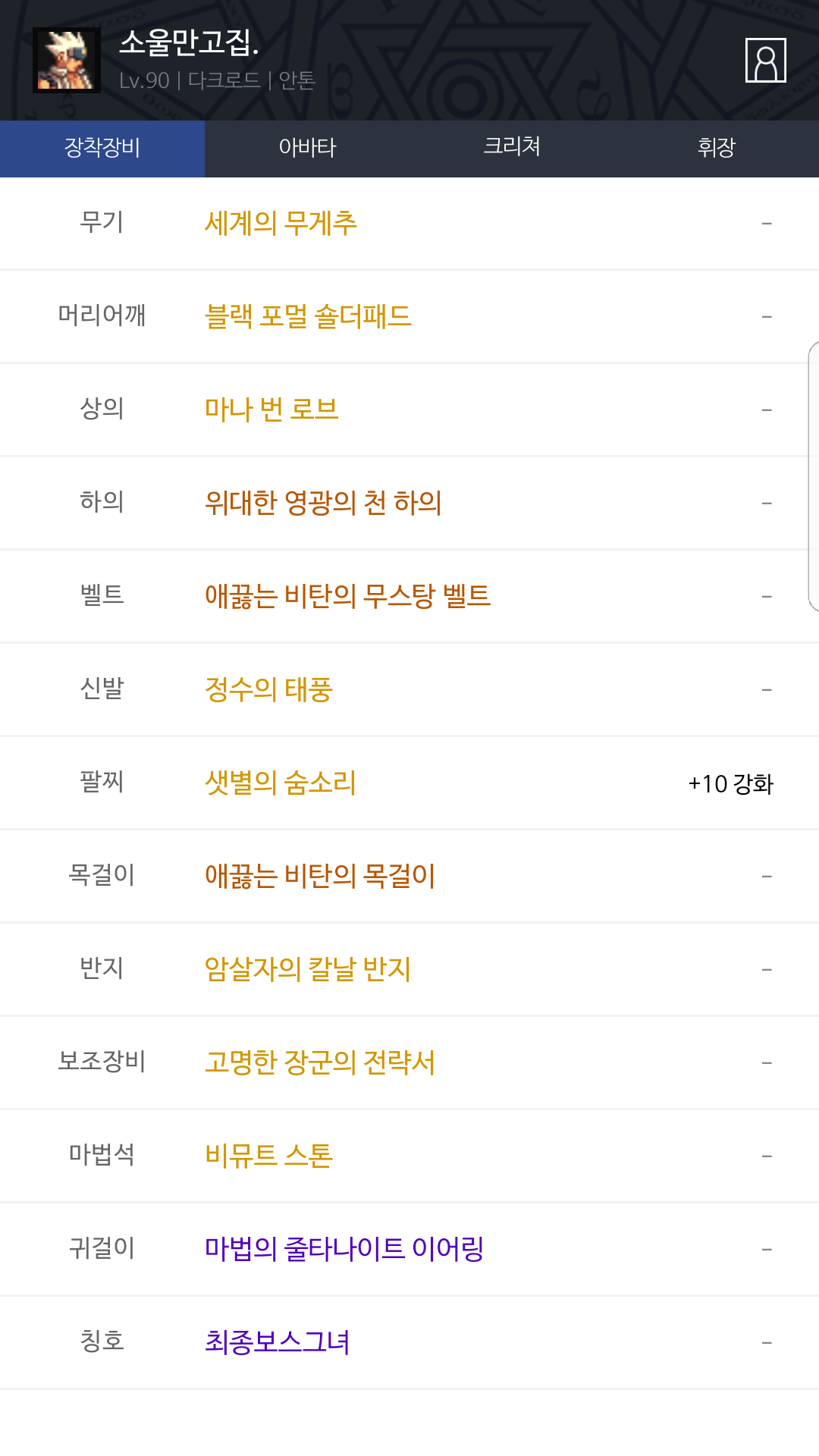Image resolution: width=819 pixels, height=1456 pixels.
Task: View the title 최종보스그녀
Action: 278,1342
